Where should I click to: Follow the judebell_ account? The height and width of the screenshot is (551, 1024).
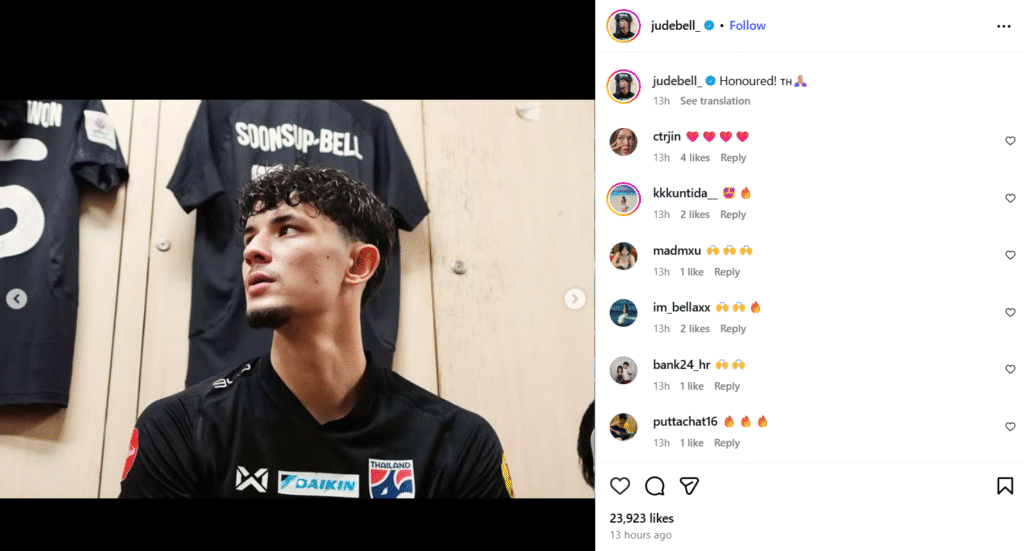[x=747, y=25]
